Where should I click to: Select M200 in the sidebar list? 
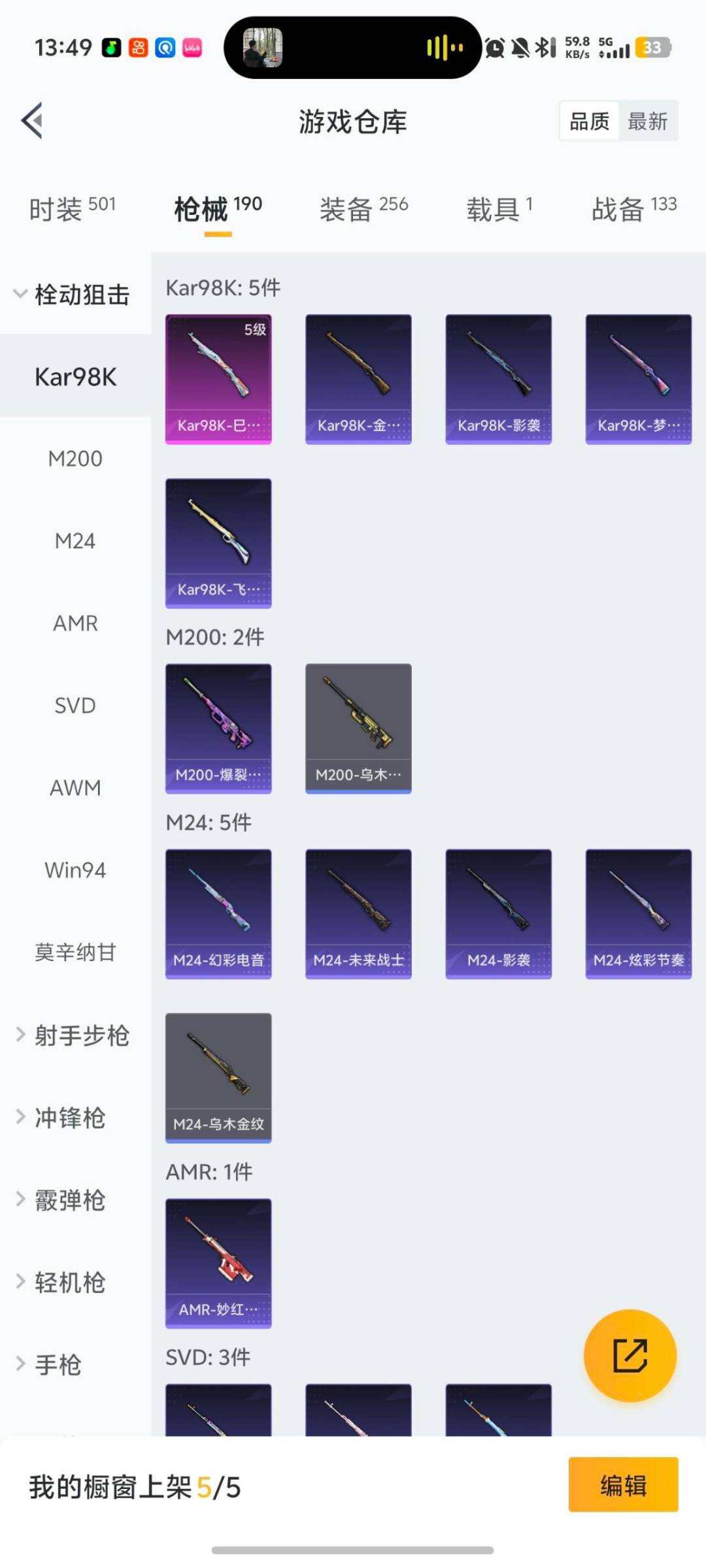click(76, 458)
